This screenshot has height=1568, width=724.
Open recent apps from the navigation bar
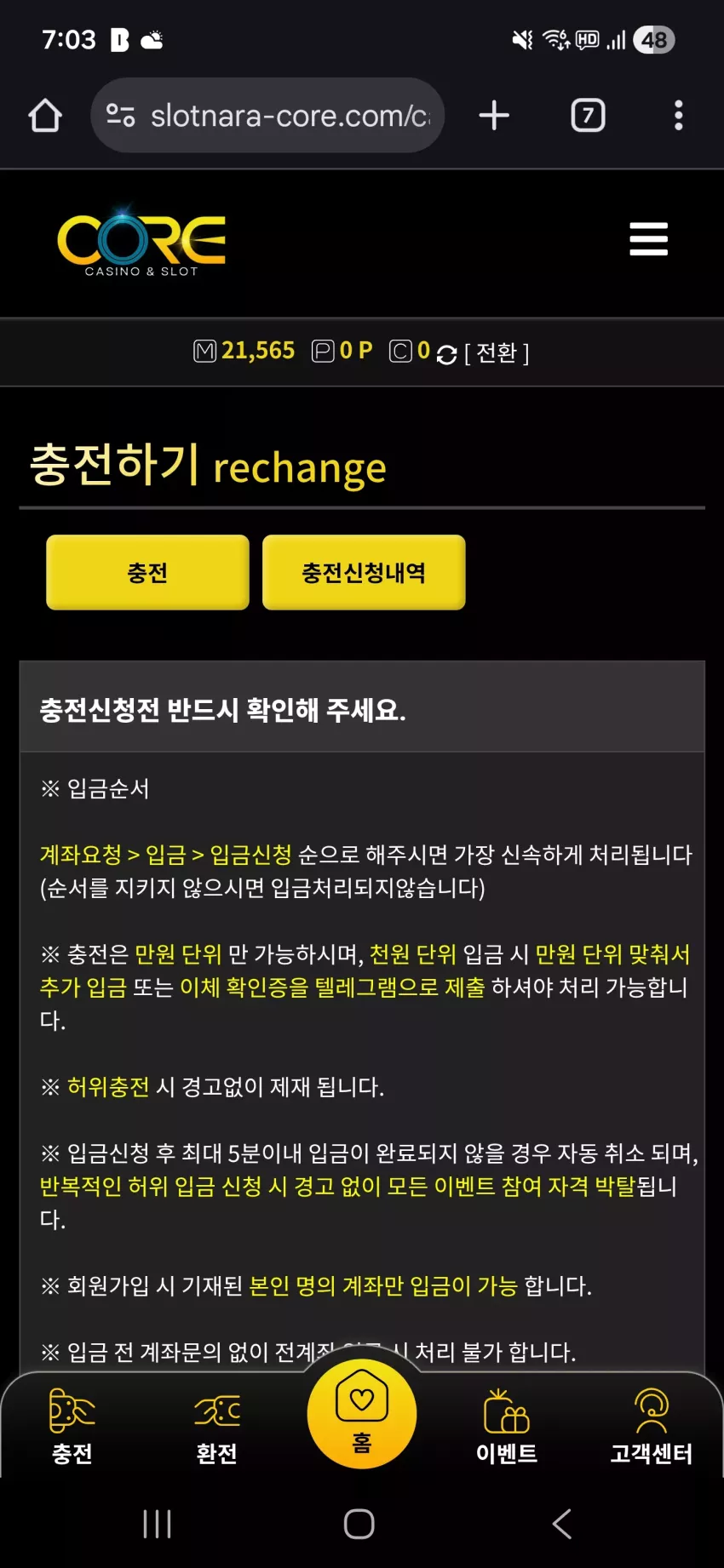158,1524
